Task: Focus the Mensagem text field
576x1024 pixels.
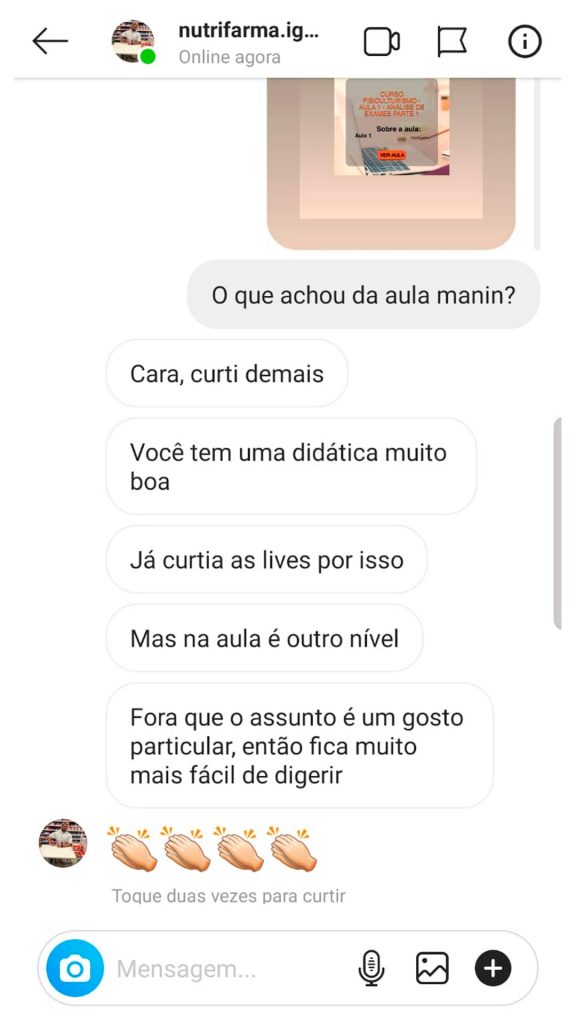Action: [x=229, y=969]
